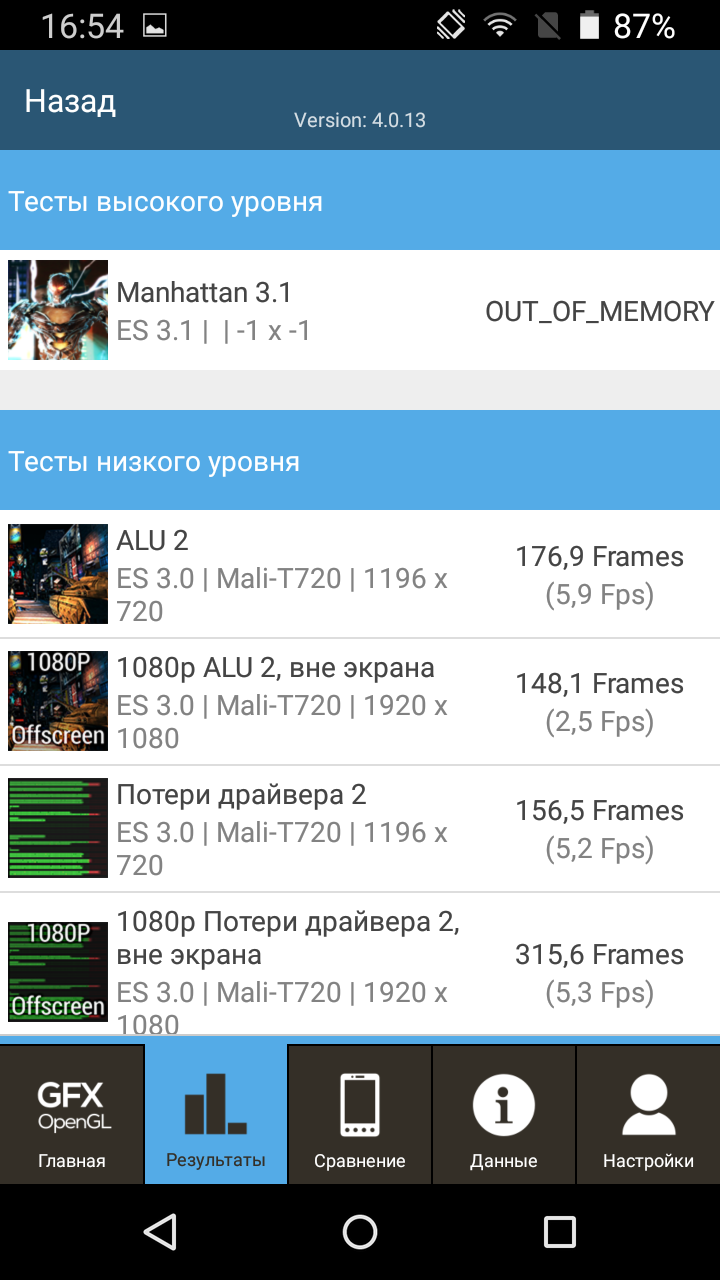Select the 1080p ALU 2 offscreen result
The width and height of the screenshot is (720, 1280).
(360, 702)
